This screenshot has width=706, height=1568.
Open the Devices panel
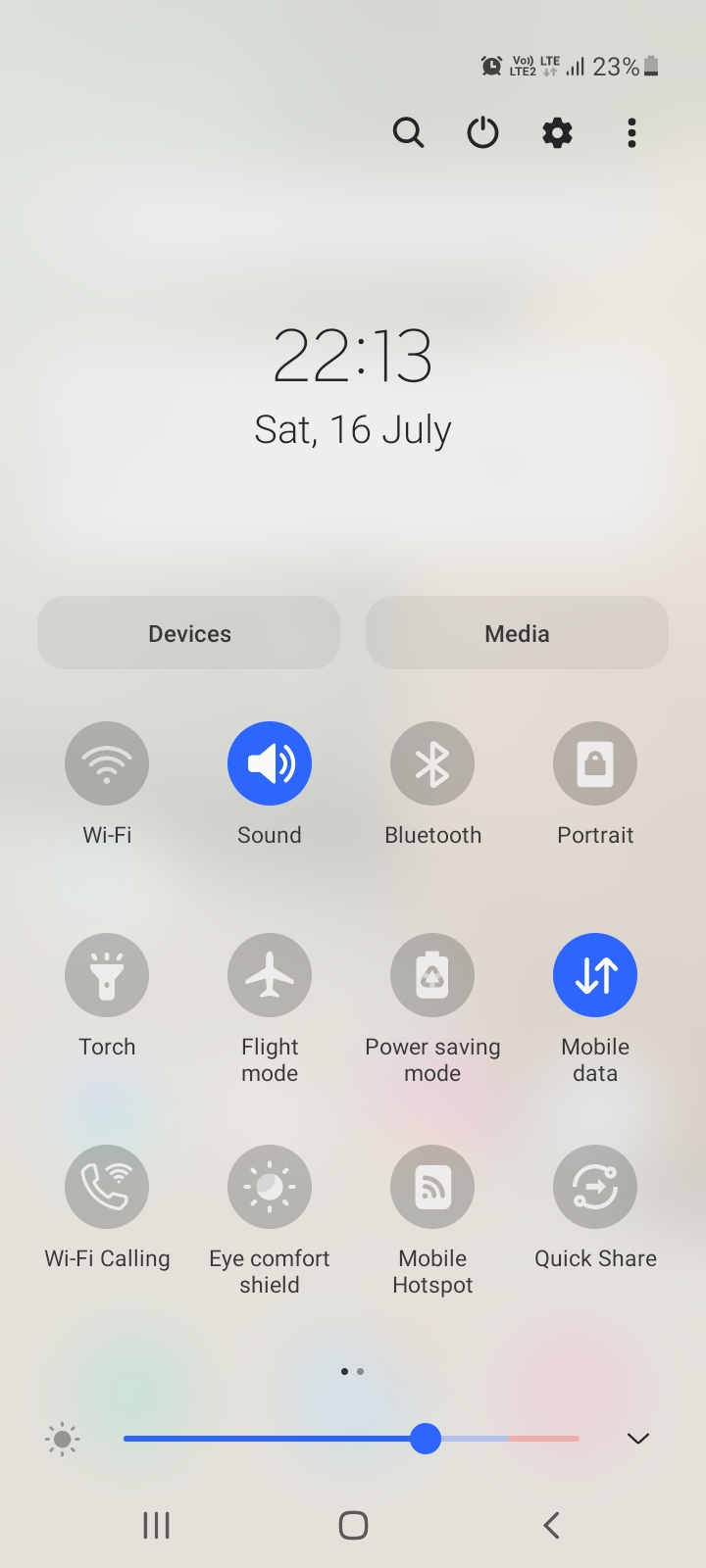pyautogui.click(x=189, y=633)
